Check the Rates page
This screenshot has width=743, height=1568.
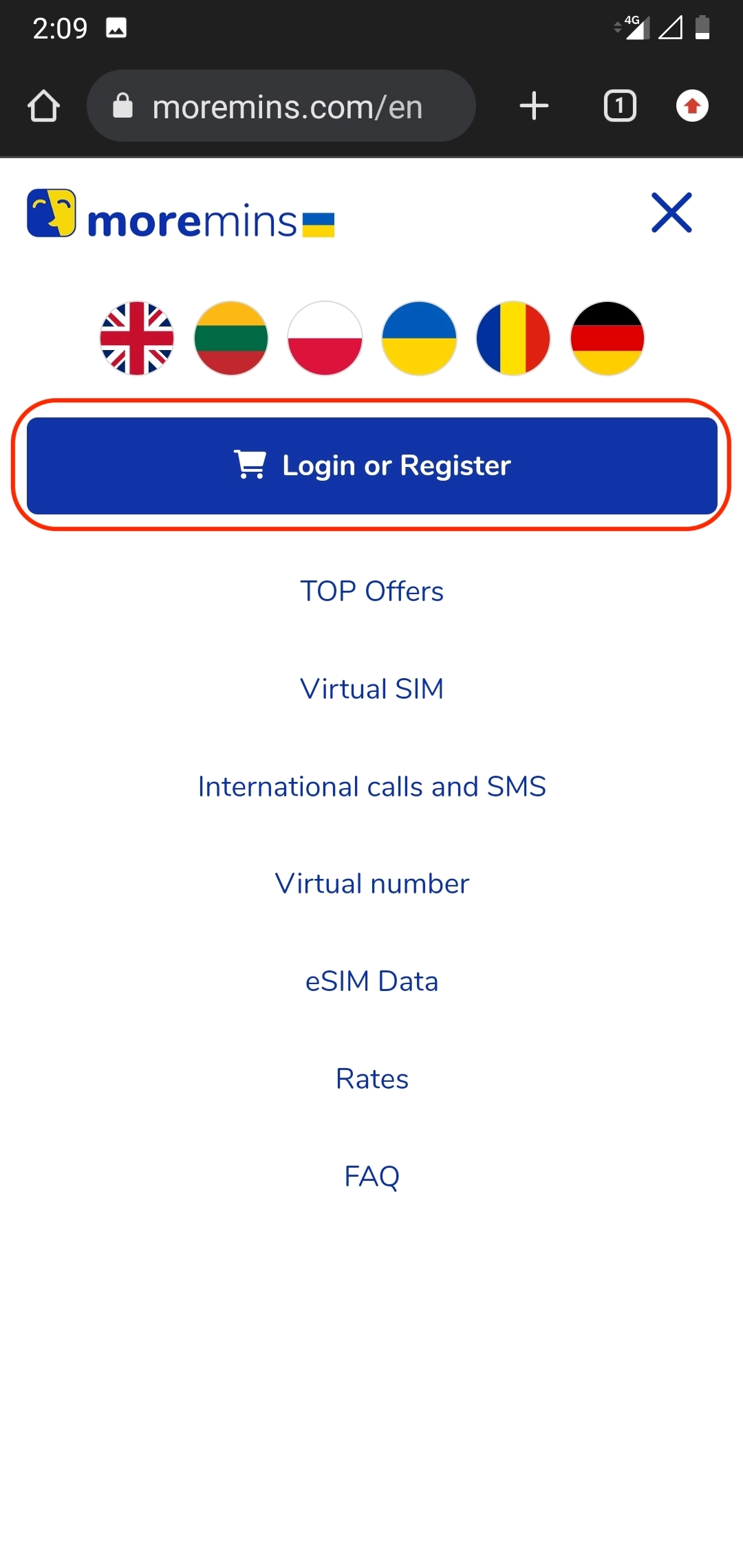coord(371,1079)
